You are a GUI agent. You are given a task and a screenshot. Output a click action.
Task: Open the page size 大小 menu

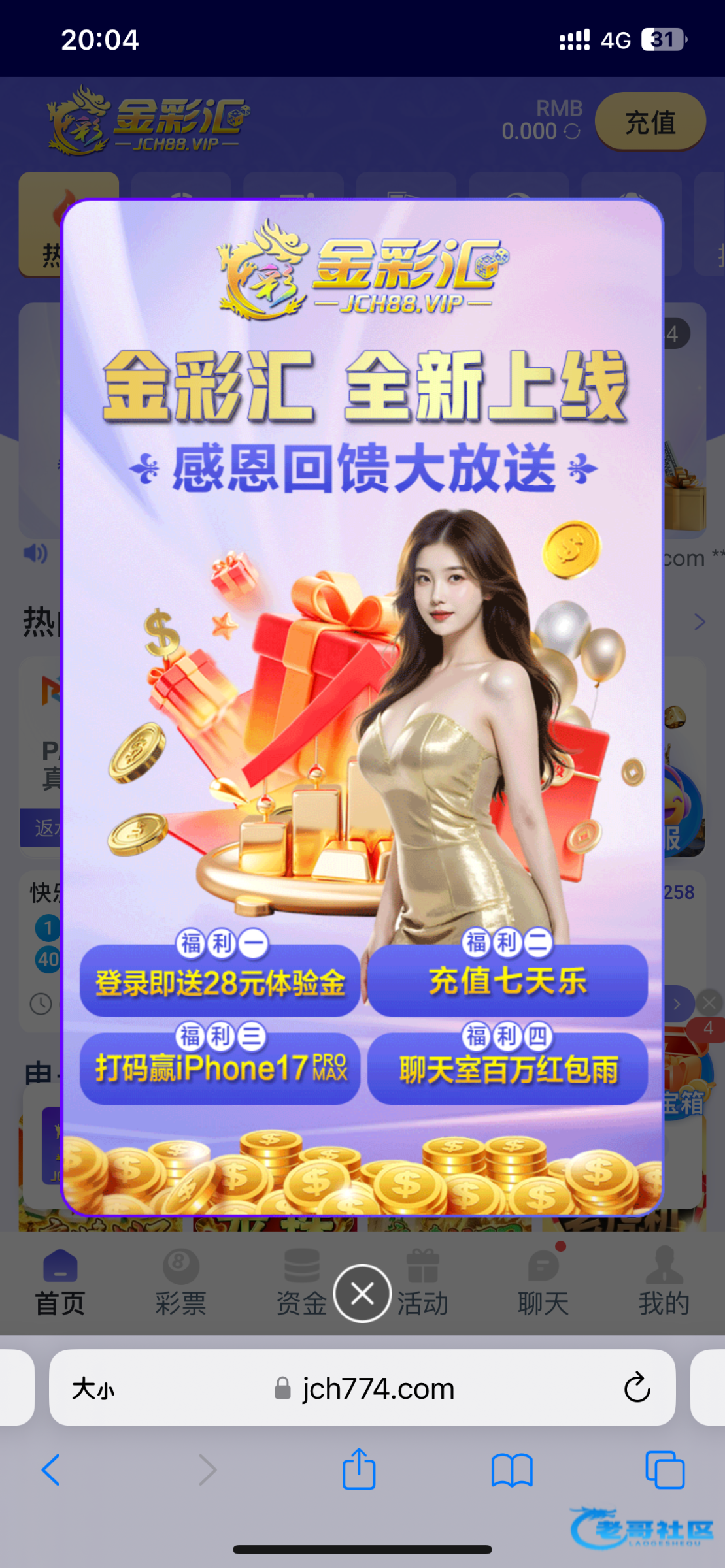pyautogui.click(x=93, y=1389)
